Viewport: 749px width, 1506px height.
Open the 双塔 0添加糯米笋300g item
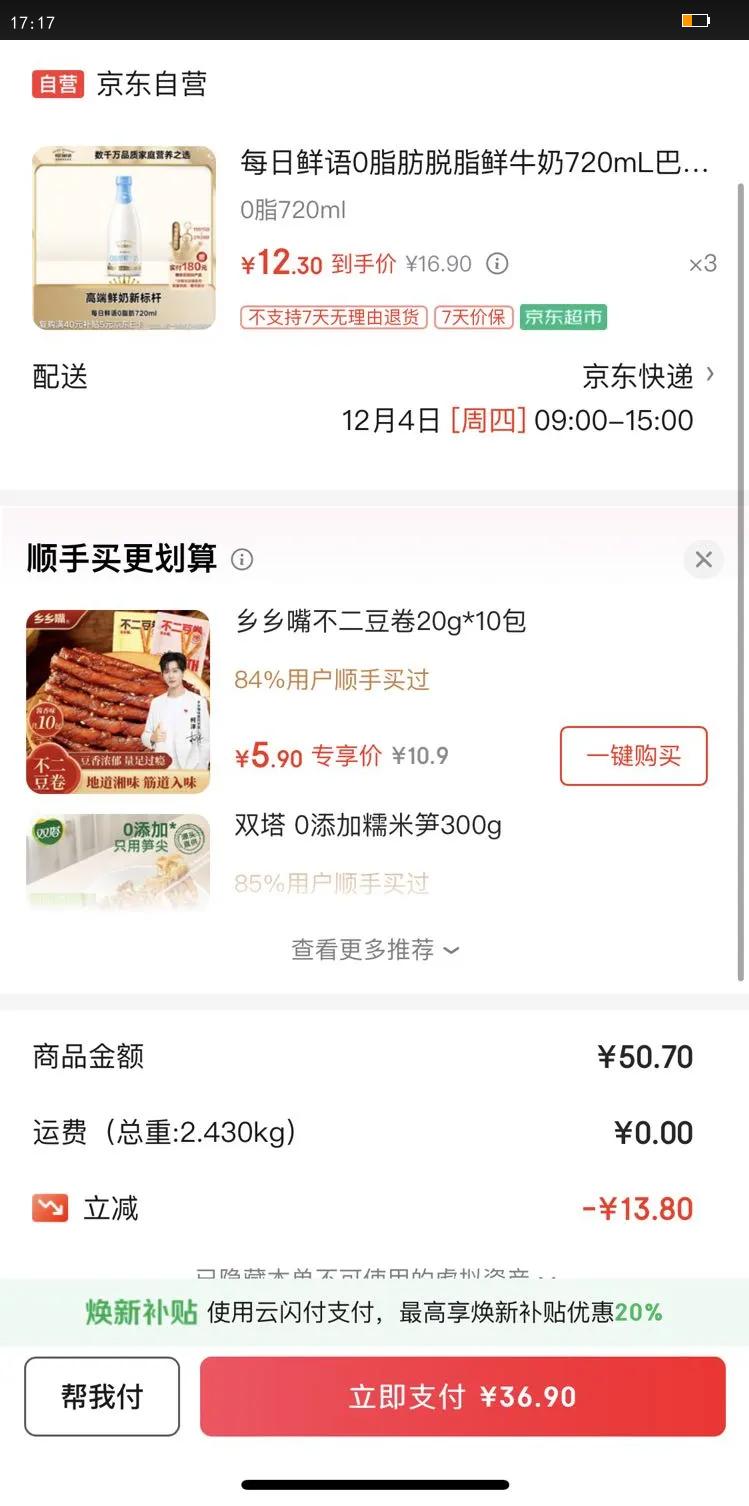click(367, 826)
